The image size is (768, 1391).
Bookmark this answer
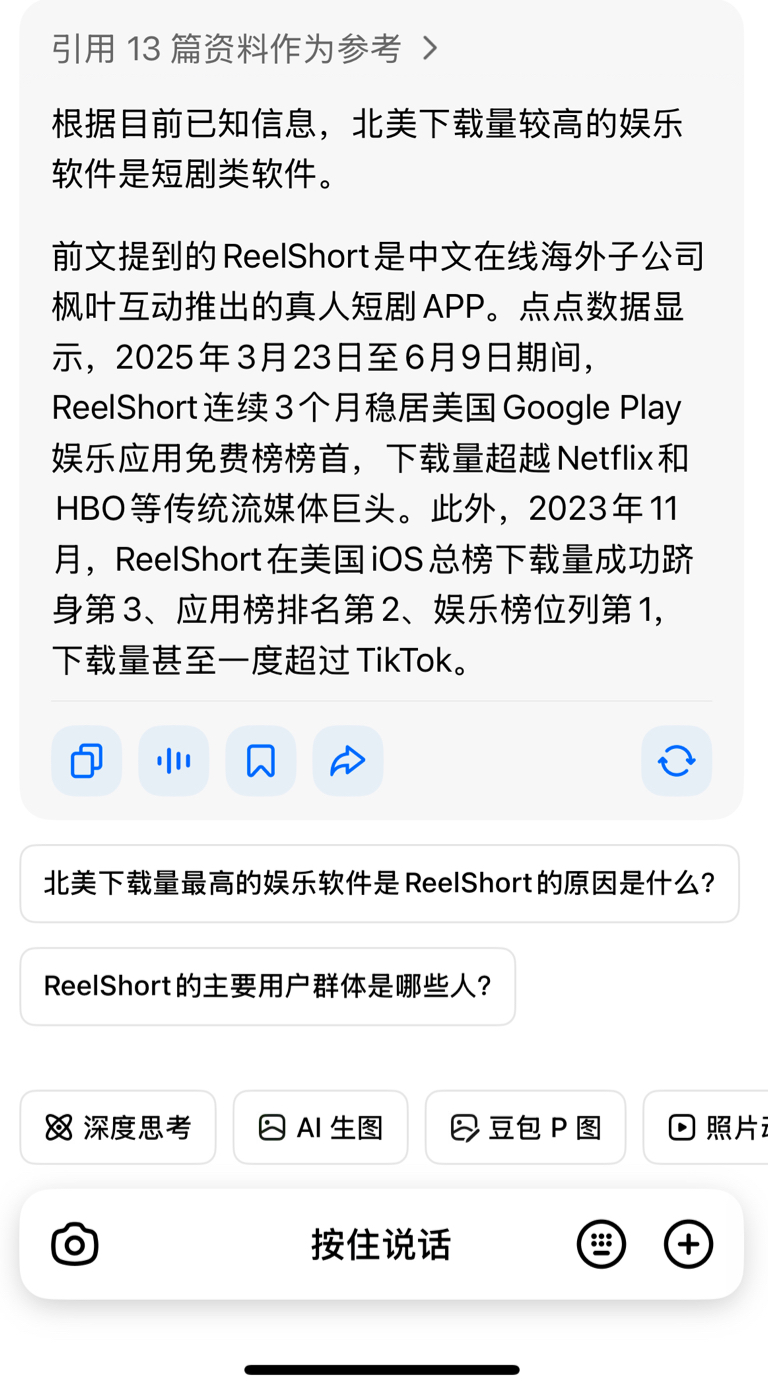pos(261,761)
